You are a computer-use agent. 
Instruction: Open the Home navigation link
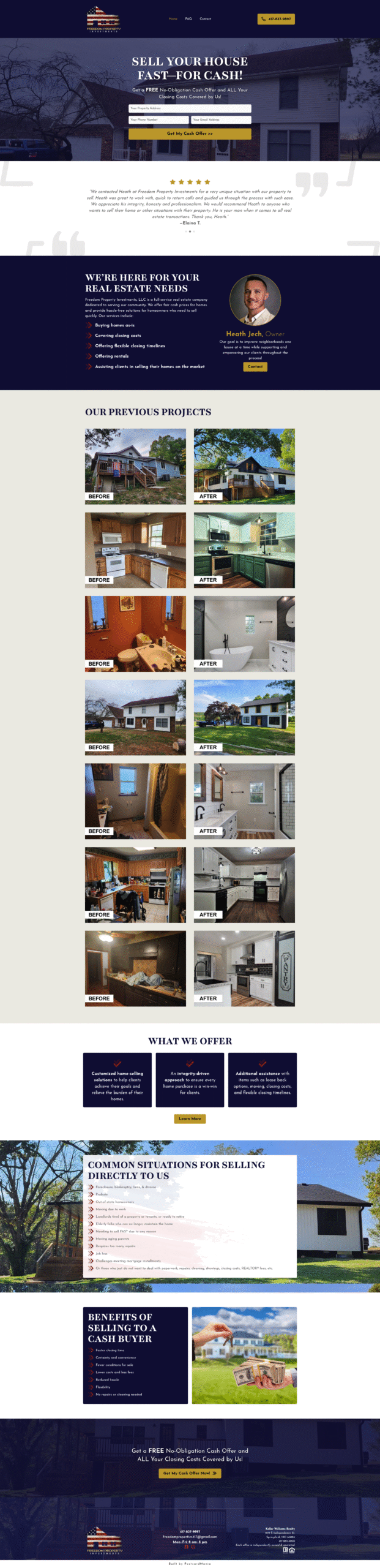tap(173, 19)
